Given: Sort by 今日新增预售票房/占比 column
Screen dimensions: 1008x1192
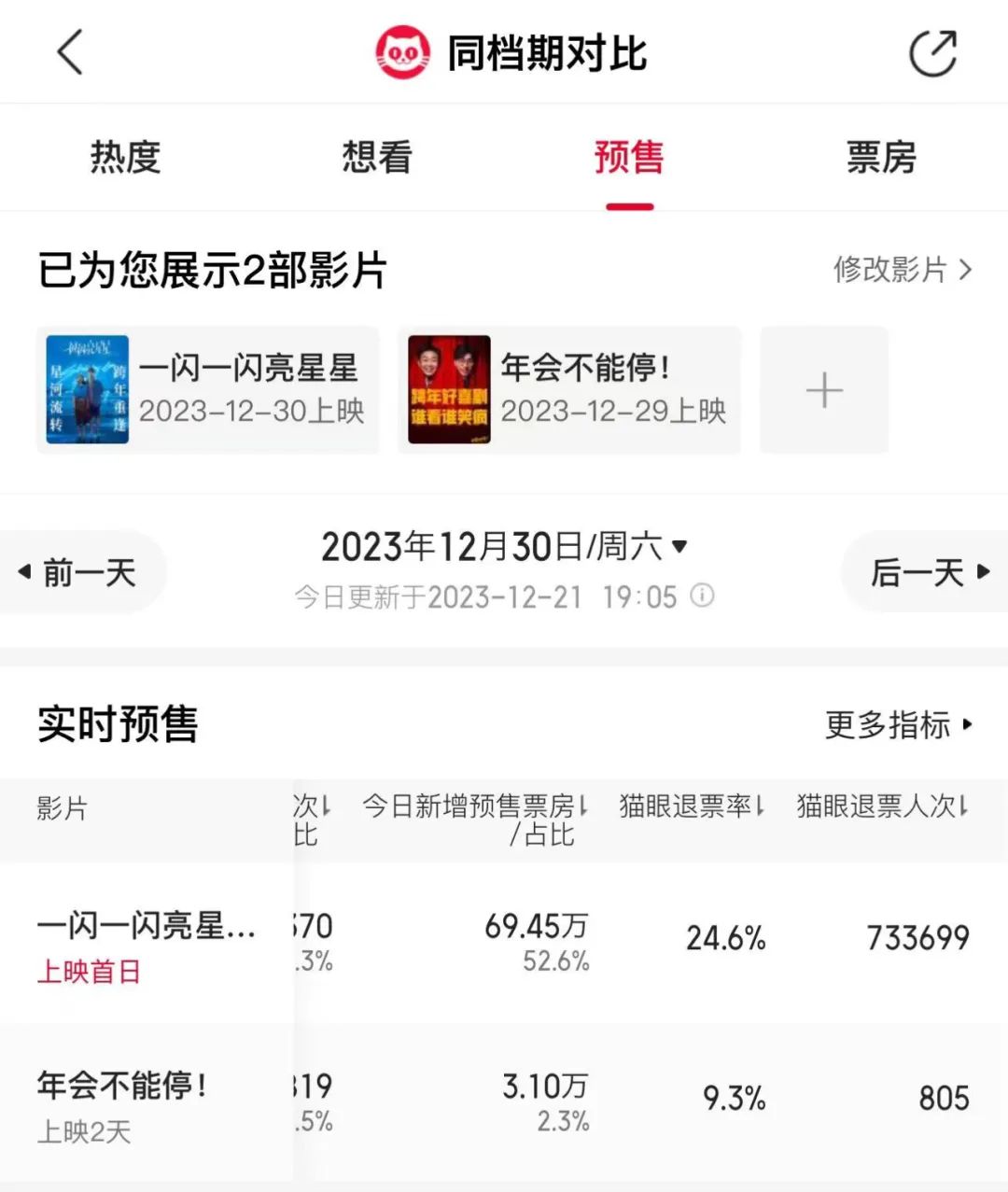Looking at the screenshot, I should 476,819.
